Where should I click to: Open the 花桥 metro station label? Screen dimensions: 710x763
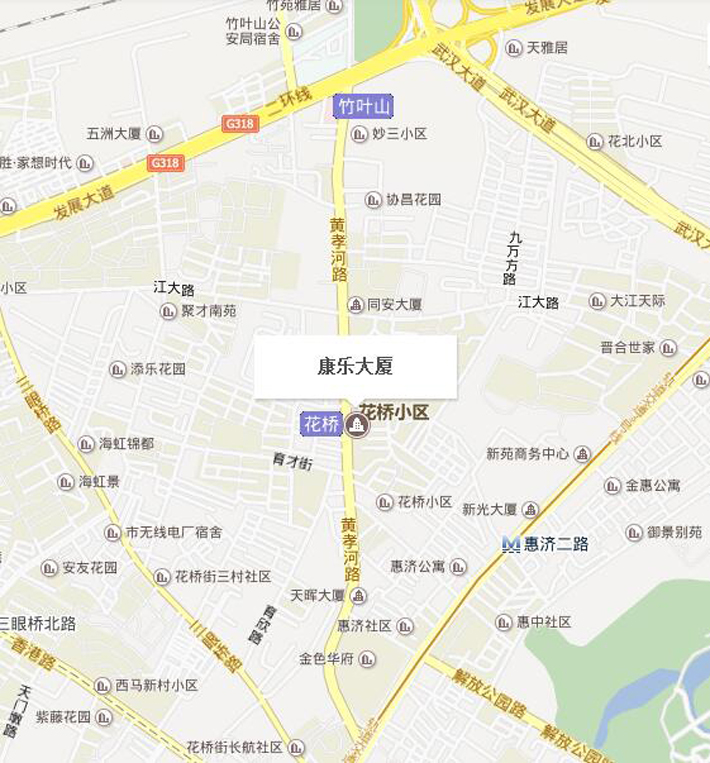coord(321,424)
